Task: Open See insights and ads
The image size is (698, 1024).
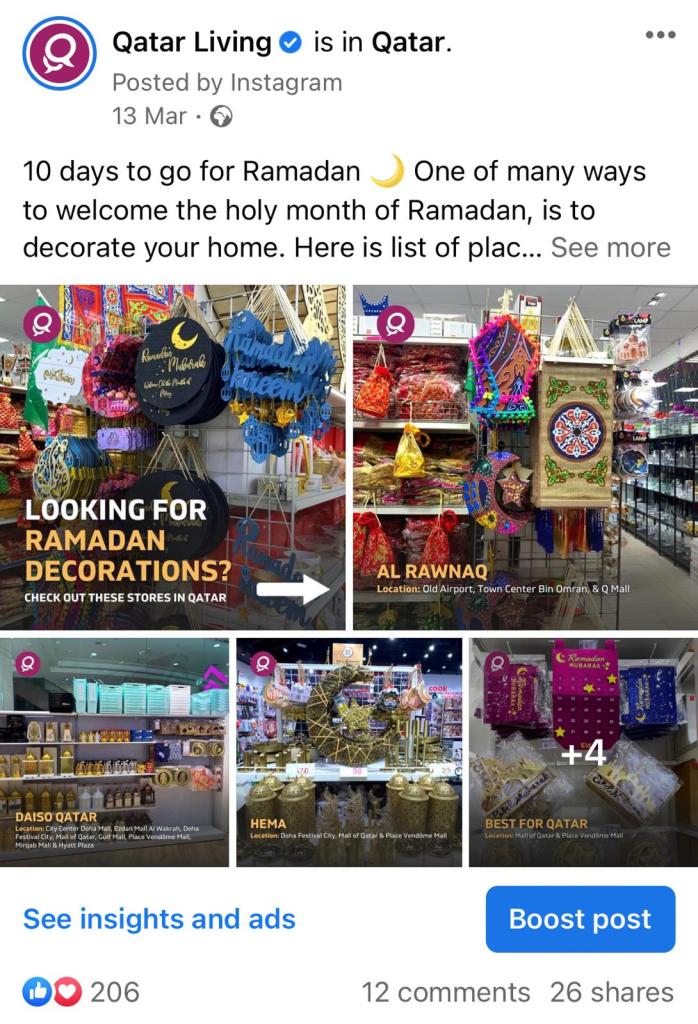Action: point(159,919)
